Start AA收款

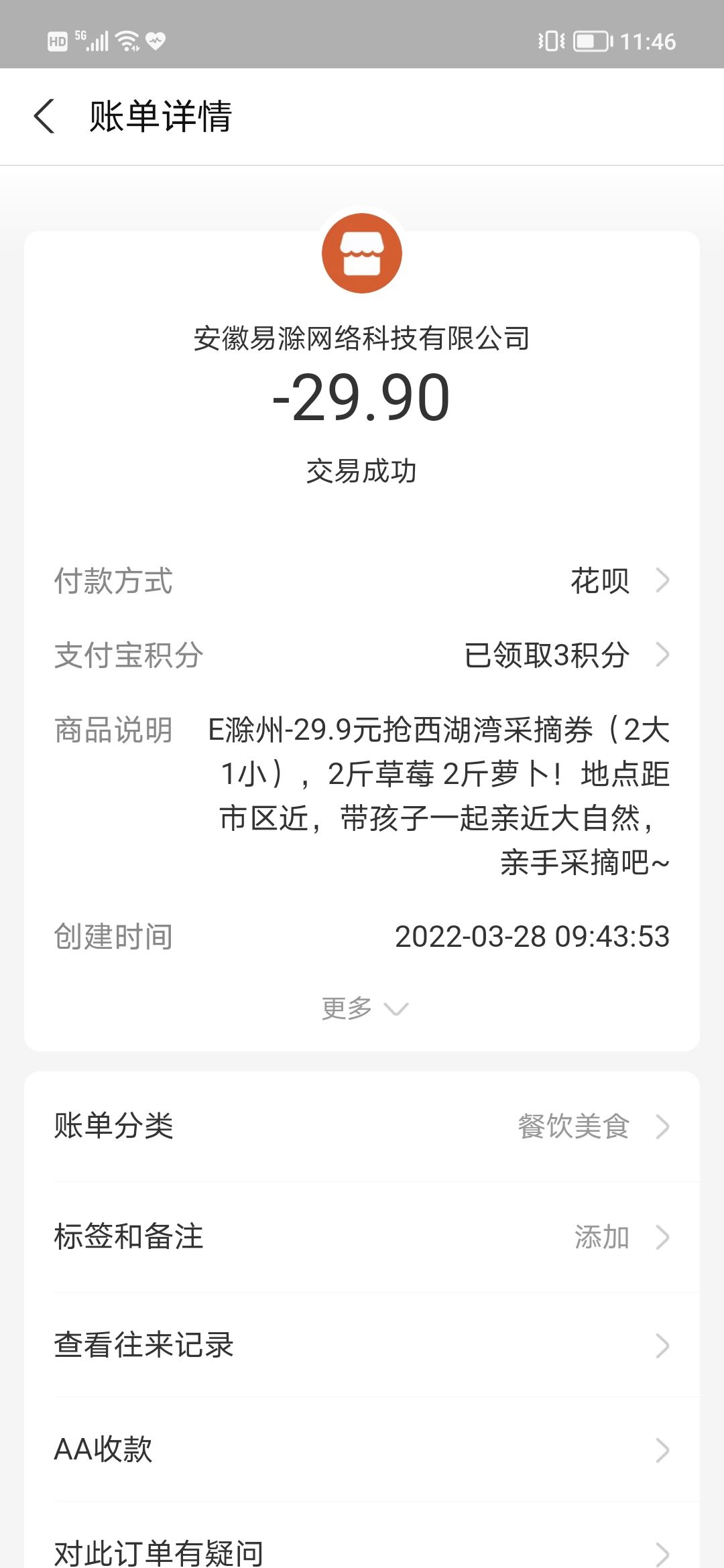tap(362, 1449)
